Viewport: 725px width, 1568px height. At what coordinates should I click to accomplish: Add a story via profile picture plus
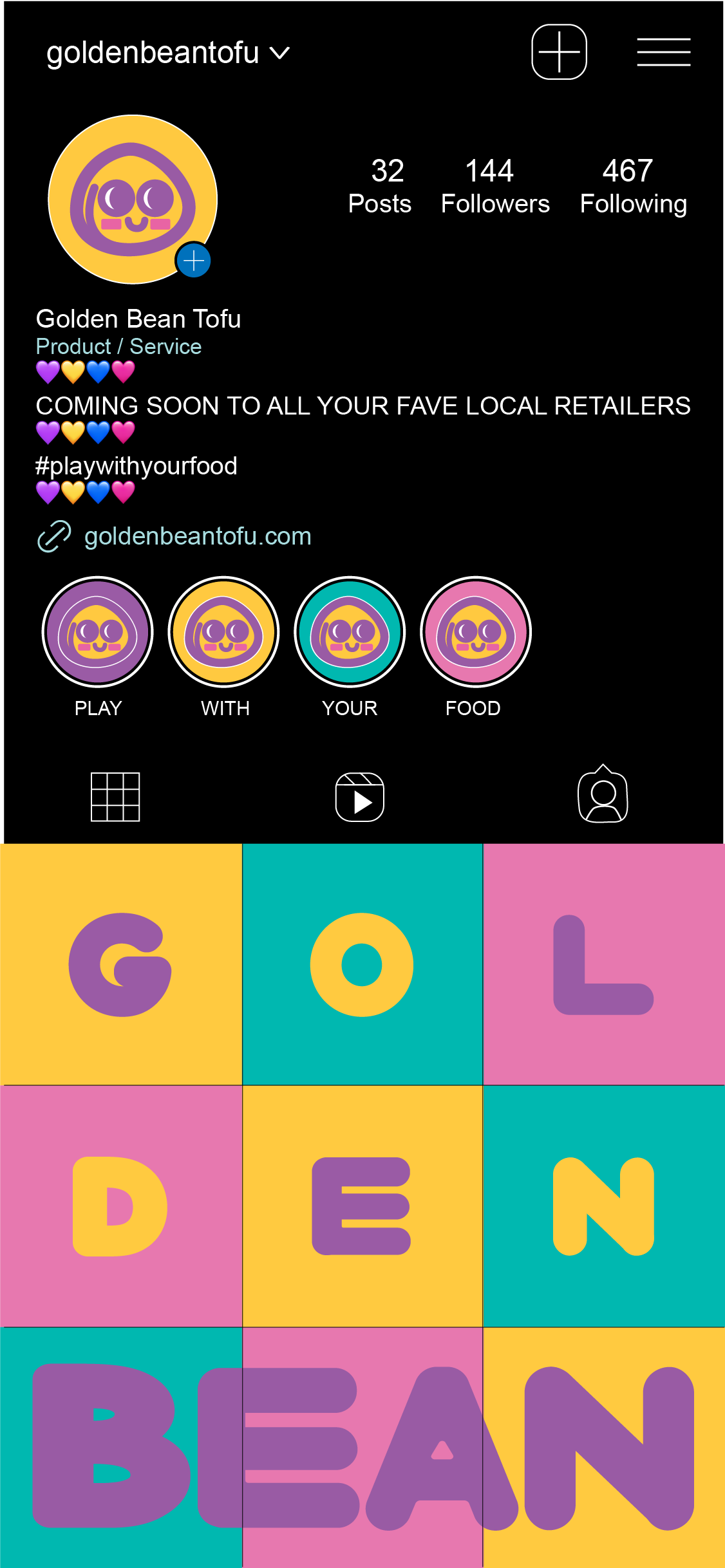pos(193,261)
